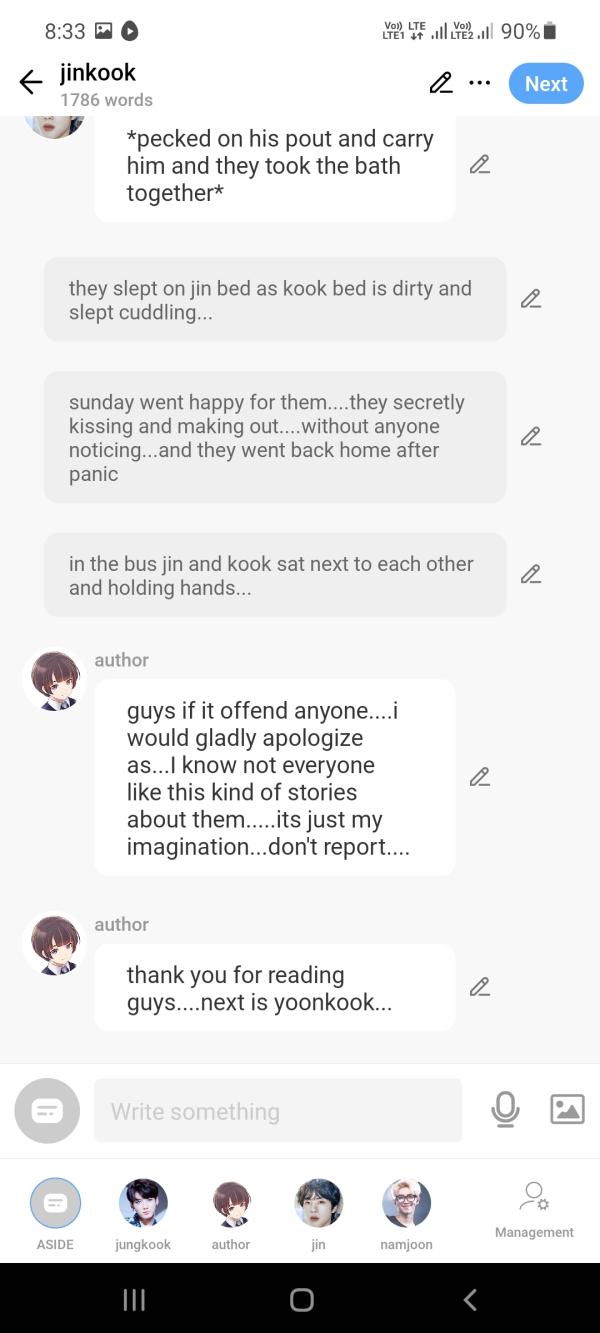
Task: Tap the system home button
Action: 301,1299
